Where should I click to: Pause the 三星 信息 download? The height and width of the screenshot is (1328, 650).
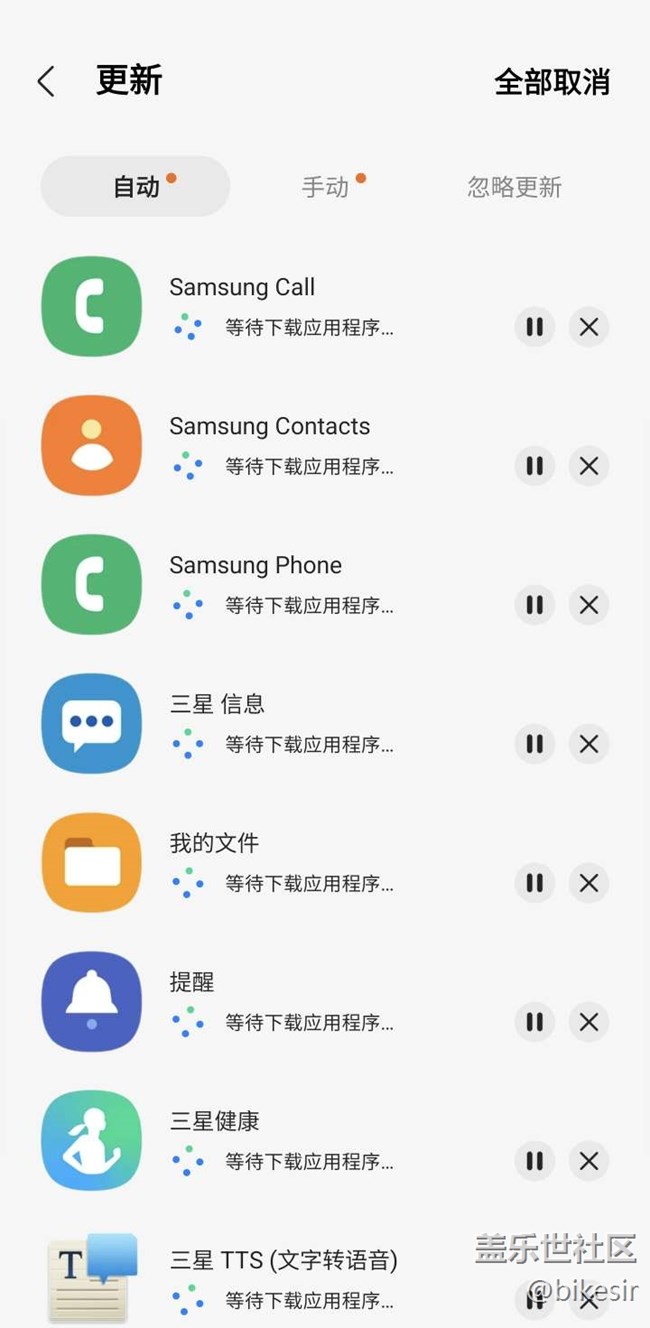(x=535, y=744)
